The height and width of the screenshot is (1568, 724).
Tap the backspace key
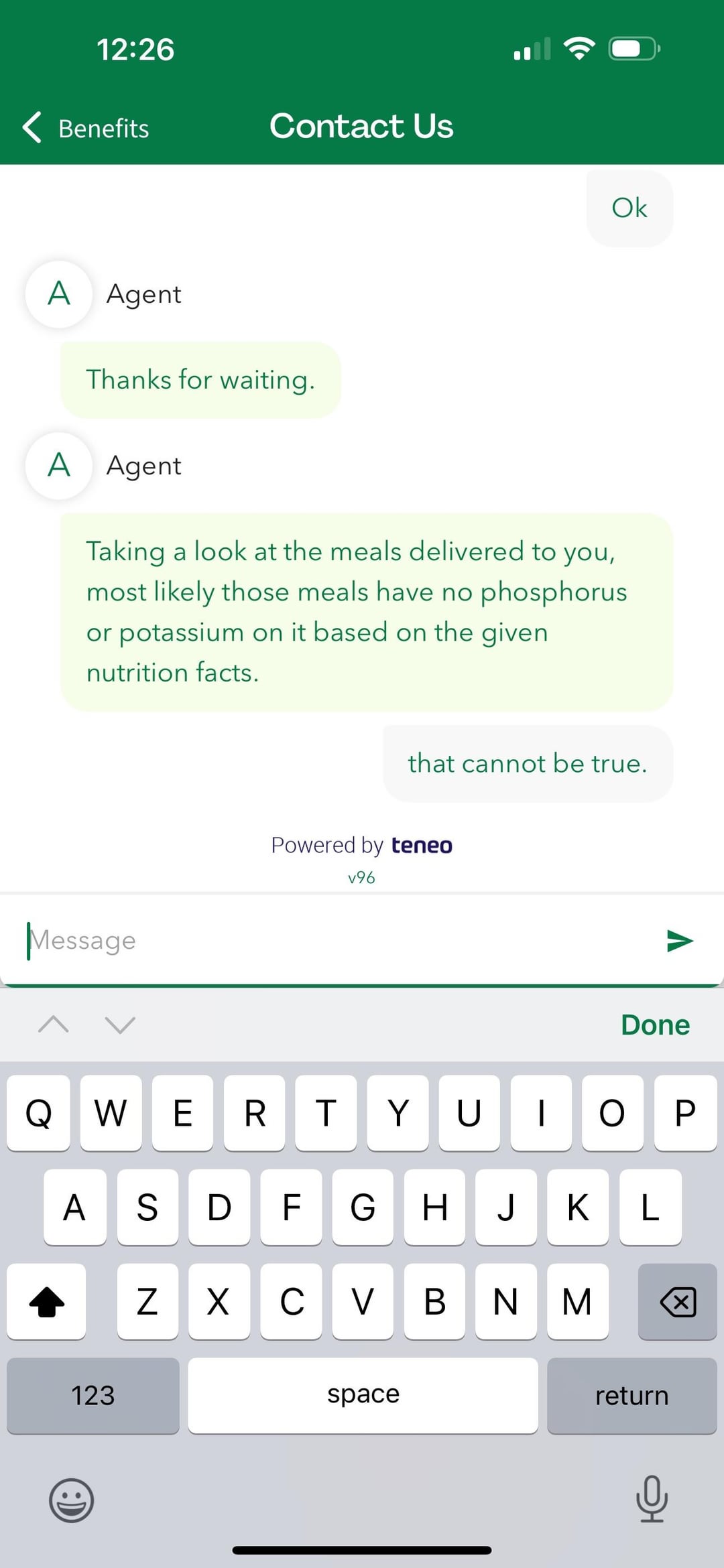(677, 1302)
